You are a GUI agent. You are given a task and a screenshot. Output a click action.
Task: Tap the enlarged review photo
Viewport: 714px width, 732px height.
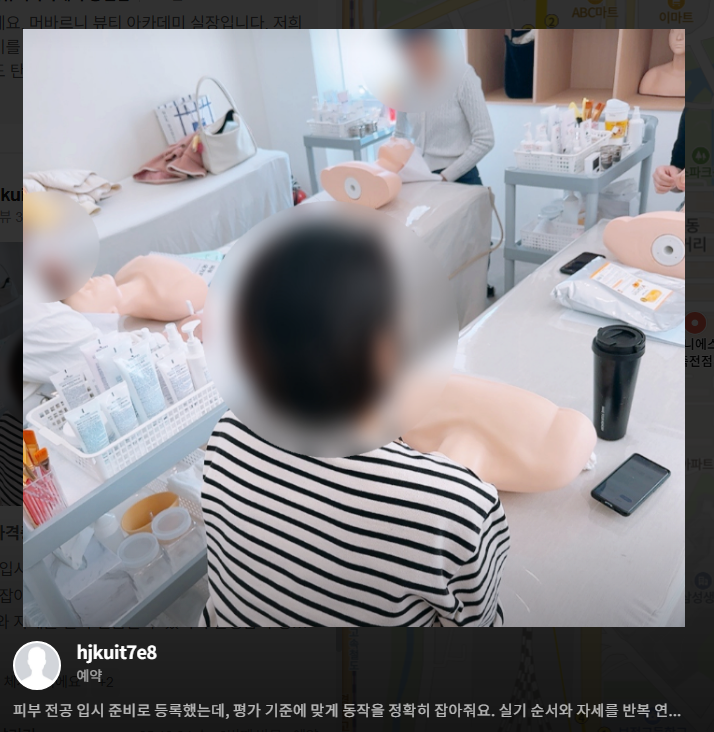pyautogui.click(x=354, y=328)
